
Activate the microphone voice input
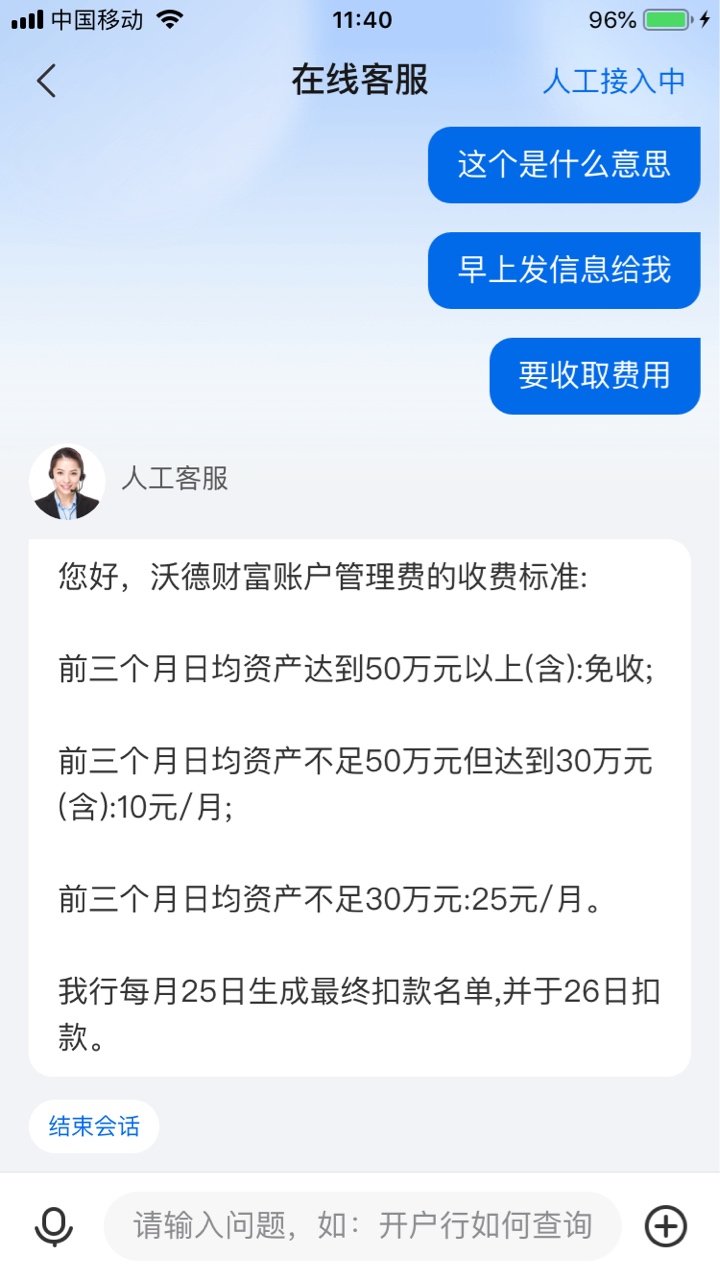[x=53, y=1225]
